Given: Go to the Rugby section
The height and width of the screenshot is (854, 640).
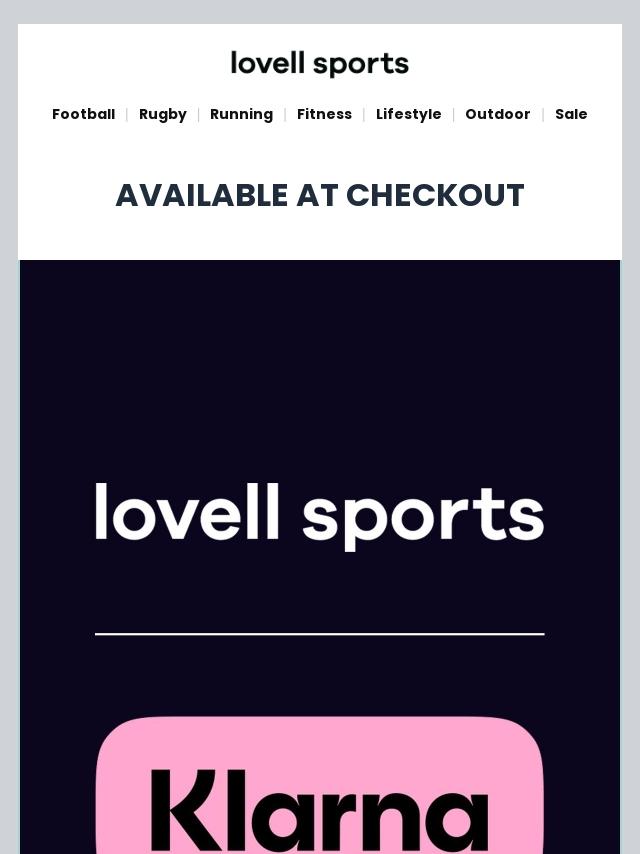Looking at the screenshot, I should [162, 114].
